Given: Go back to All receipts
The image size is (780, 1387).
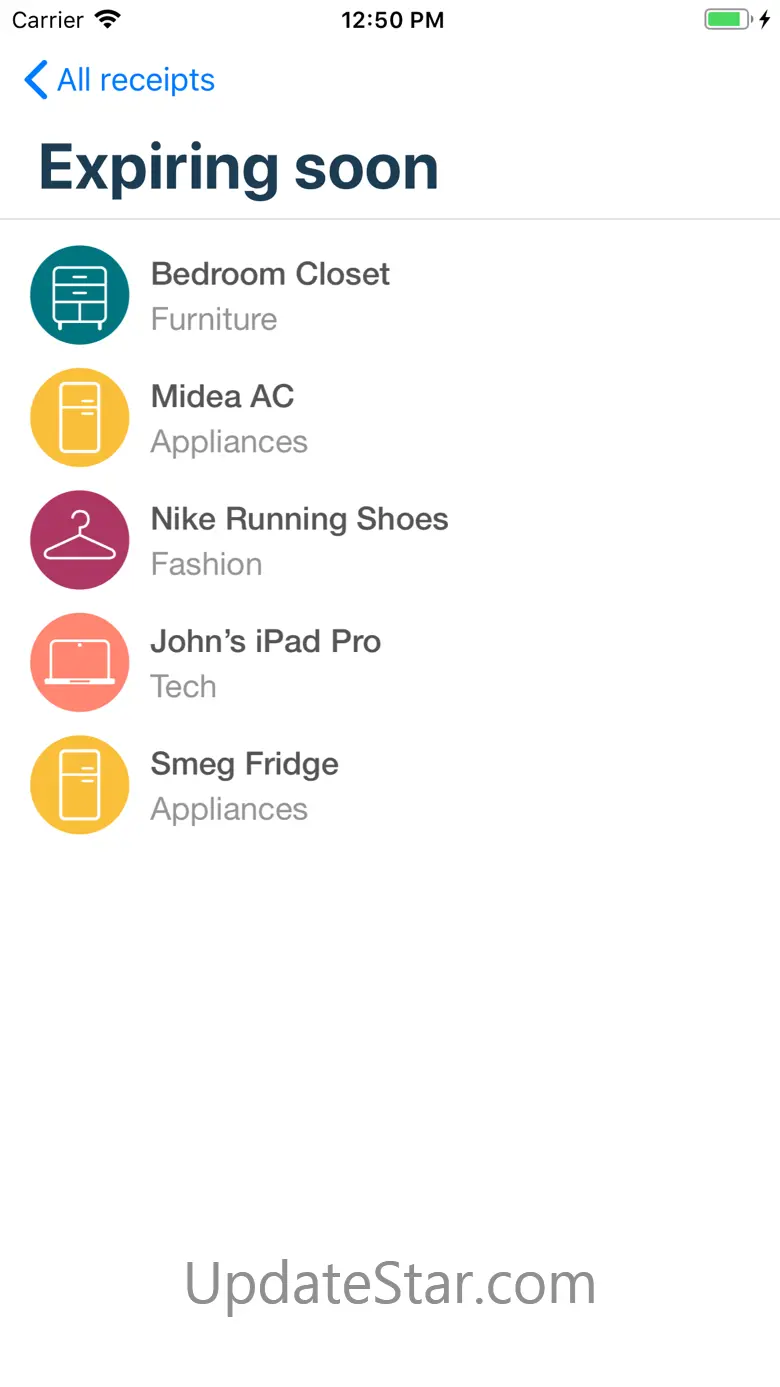Looking at the screenshot, I should [x=120, y=80].
